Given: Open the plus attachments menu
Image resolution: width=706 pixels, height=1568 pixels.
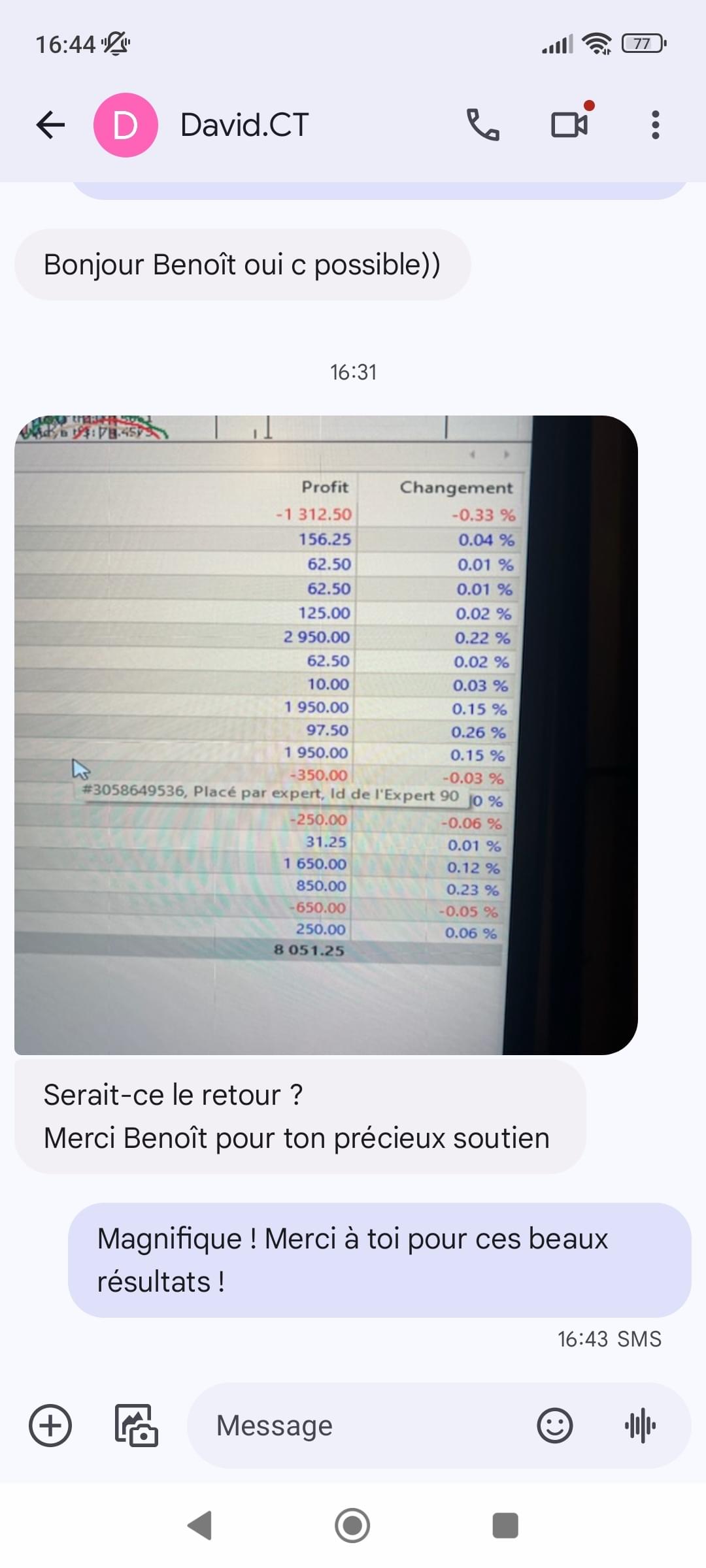Looking at the screenshot, I should (50, 1426).
